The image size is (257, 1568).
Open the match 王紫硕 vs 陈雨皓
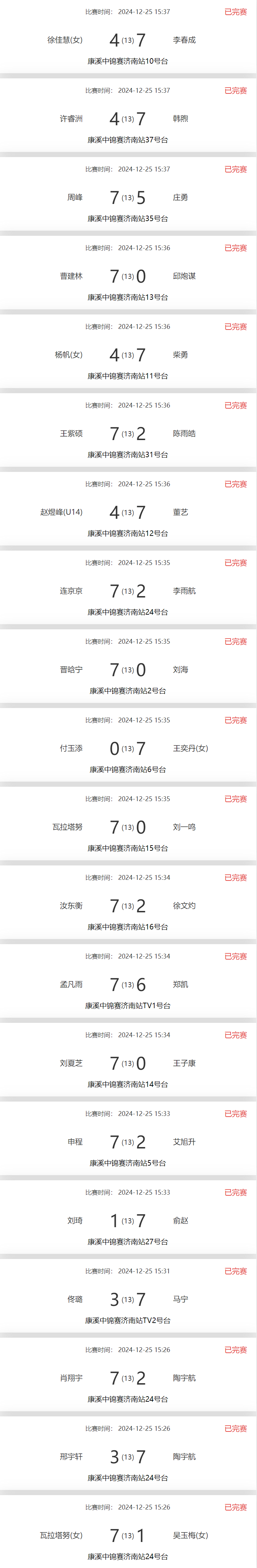(128, 433)
